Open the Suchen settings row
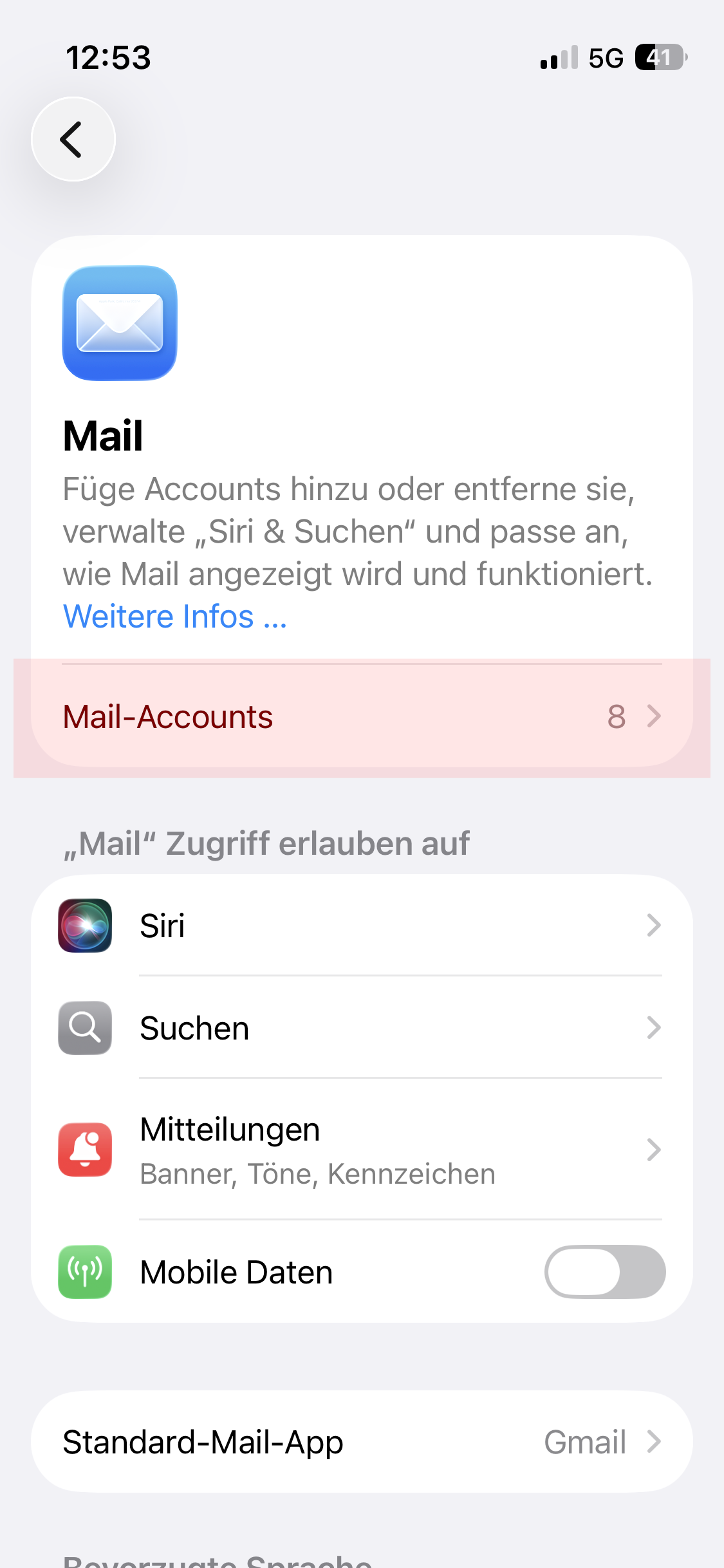This screenshot has width=724, height=1568. pos(362,1028)
